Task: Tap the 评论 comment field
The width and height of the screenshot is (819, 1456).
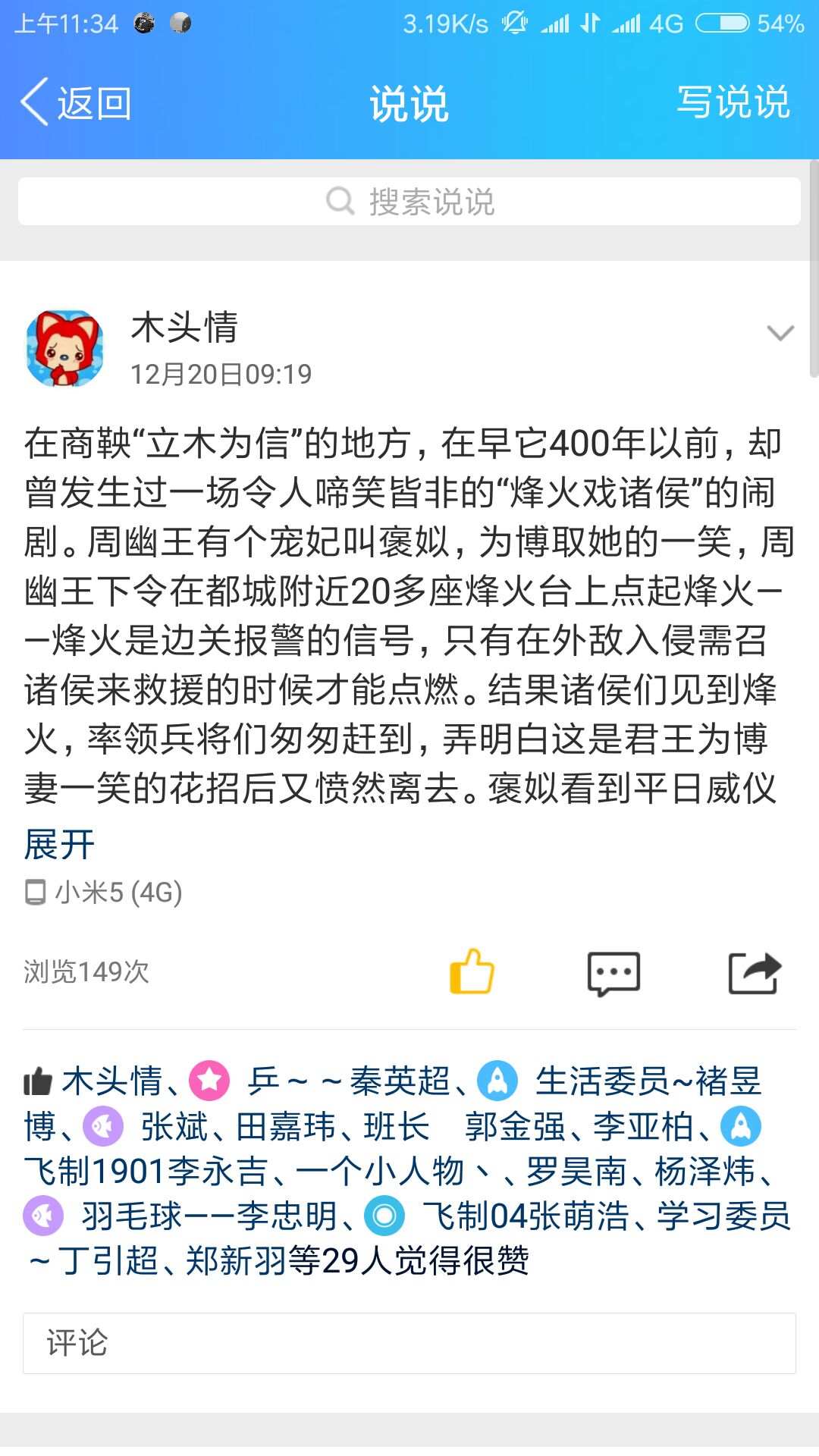Action: (409, 1343)
